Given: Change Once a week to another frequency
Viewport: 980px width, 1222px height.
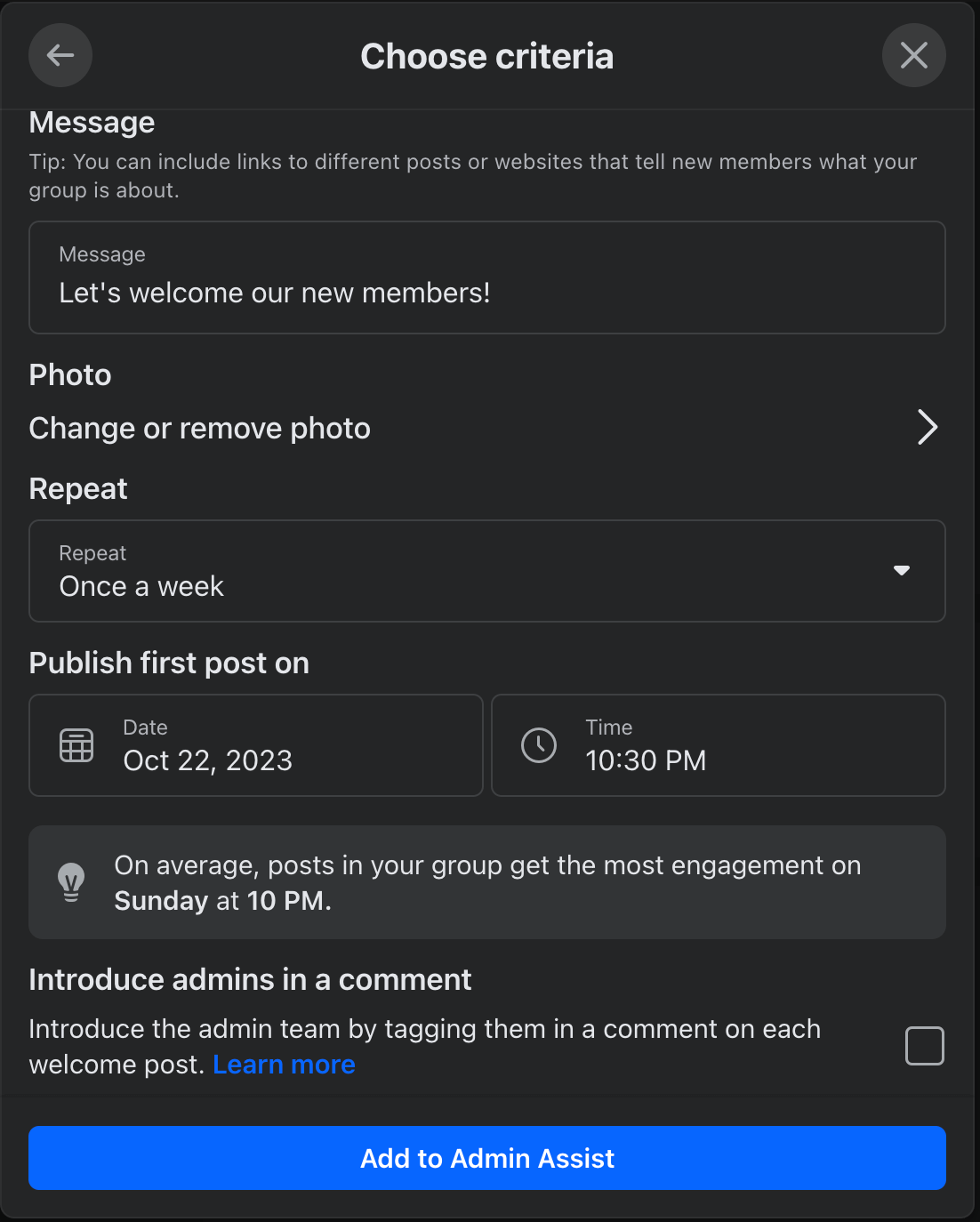Looking at the screenshot, I should pyautogui.click(x=487, y=571).
